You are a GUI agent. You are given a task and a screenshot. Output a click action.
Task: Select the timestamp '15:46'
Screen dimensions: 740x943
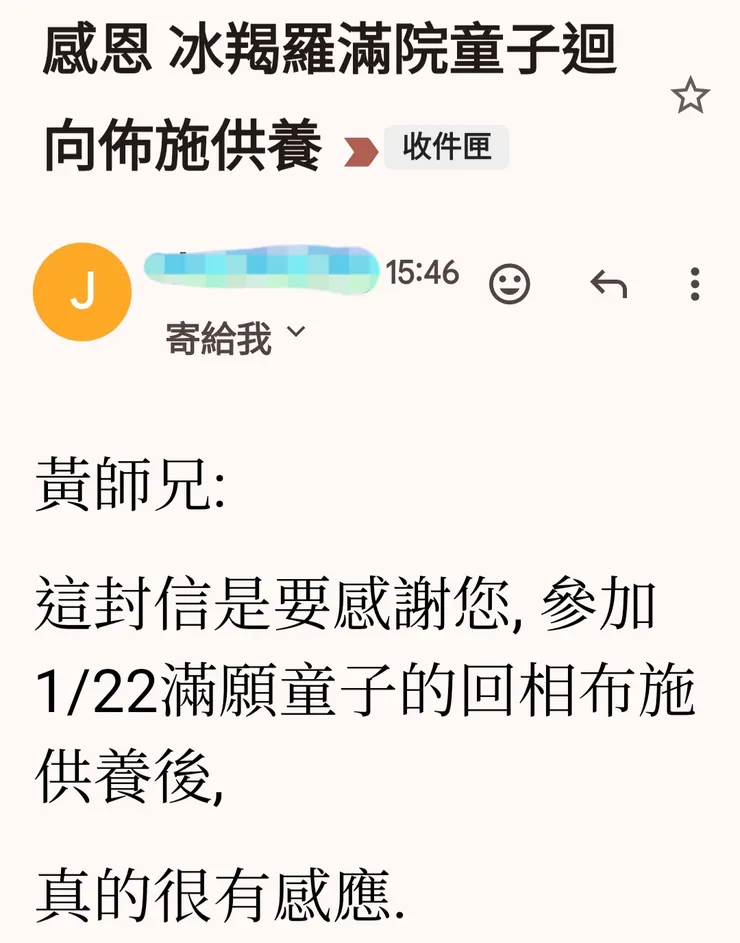point(421,272)
